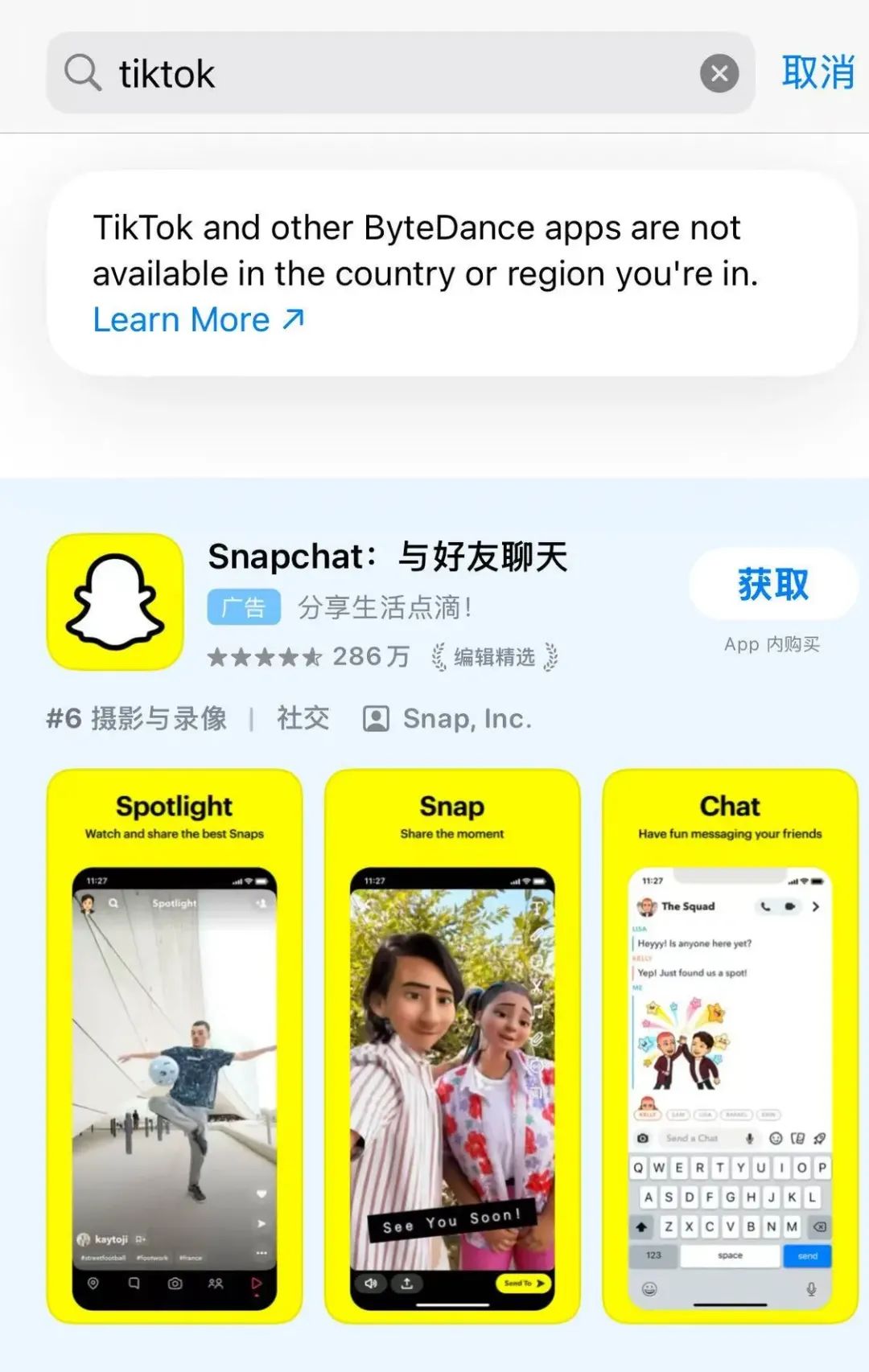Tap the search field containing tiktok

[386, 74]
